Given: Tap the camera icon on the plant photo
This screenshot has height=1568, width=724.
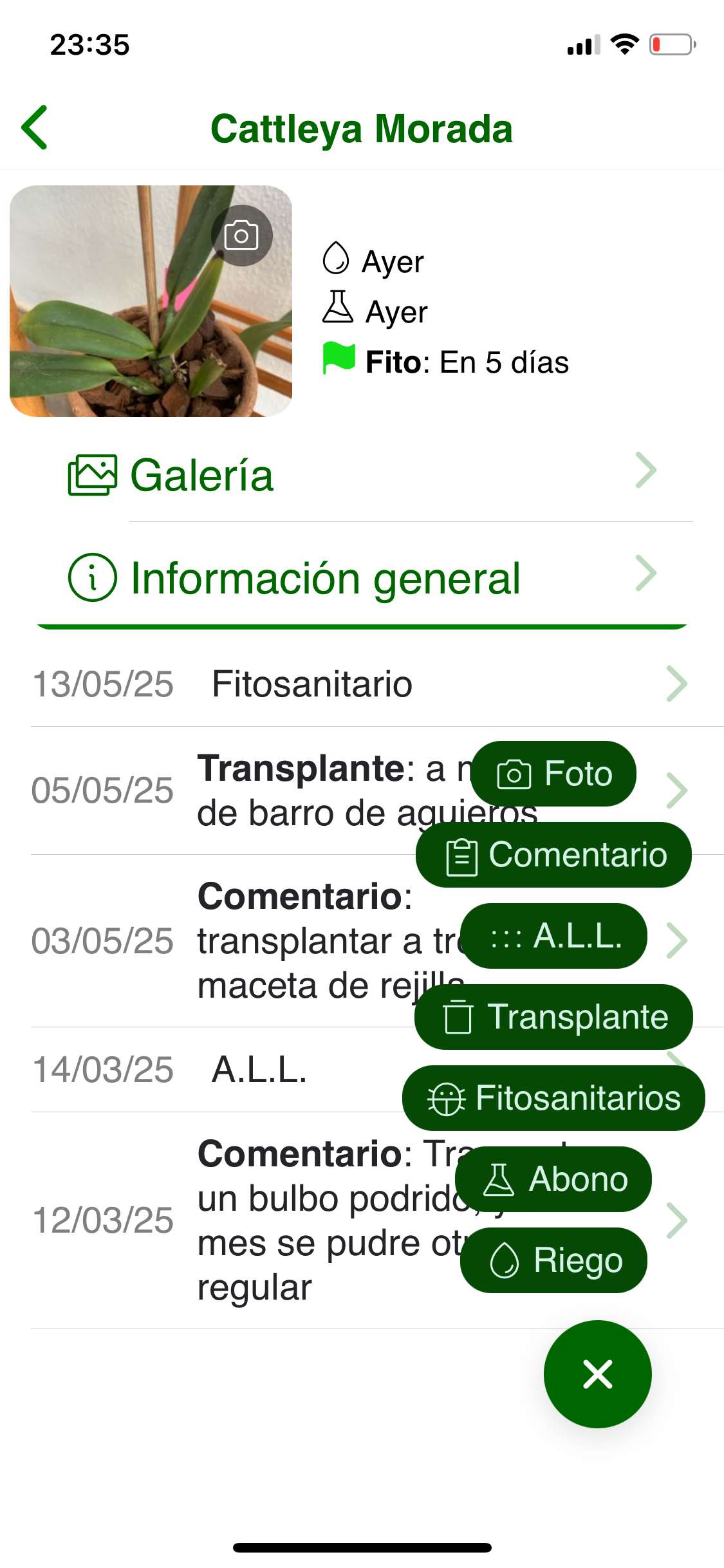Looking at the screenshot, I should [241, 236].
